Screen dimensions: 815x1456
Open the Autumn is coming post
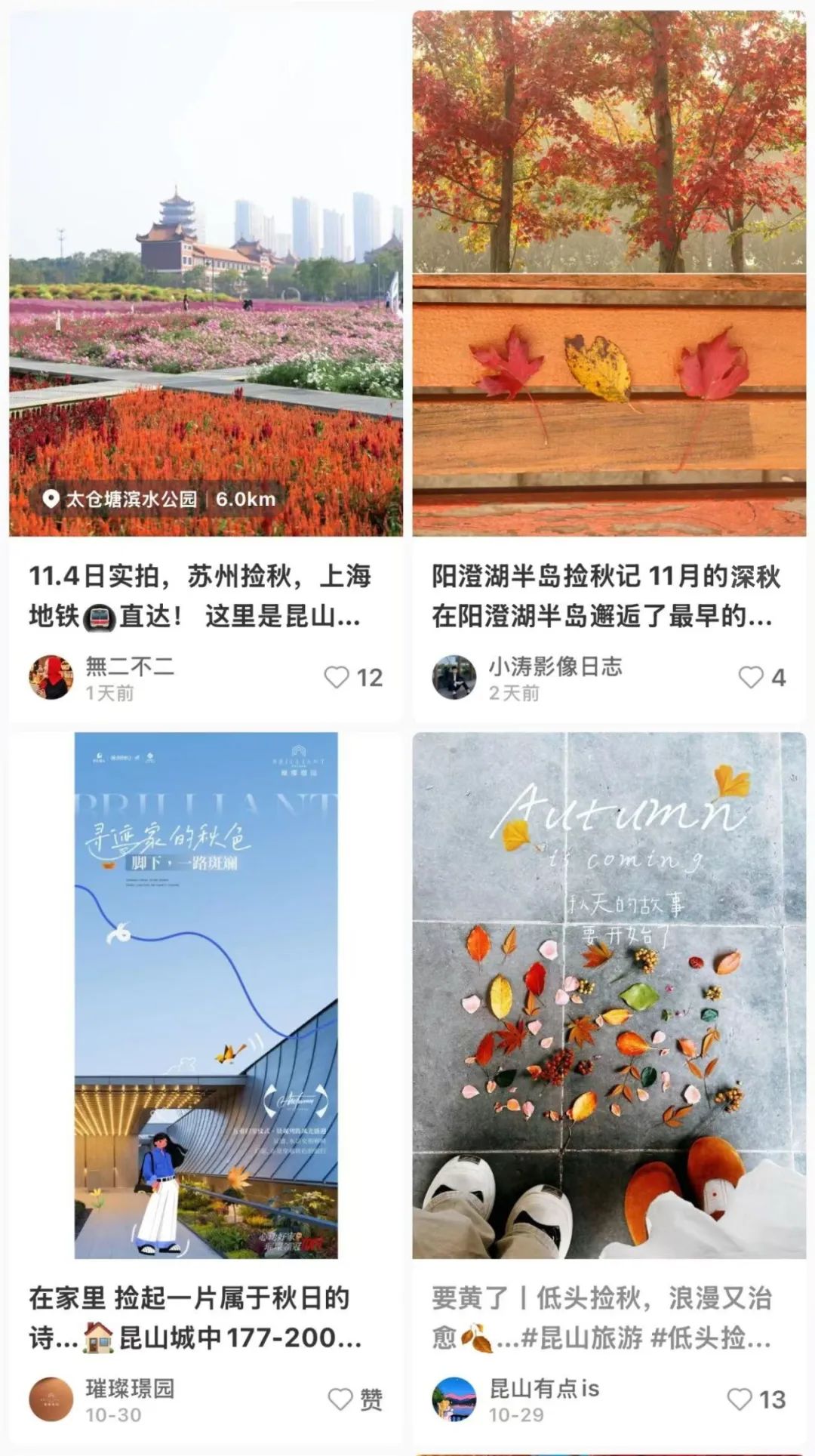tap(608, 996)
